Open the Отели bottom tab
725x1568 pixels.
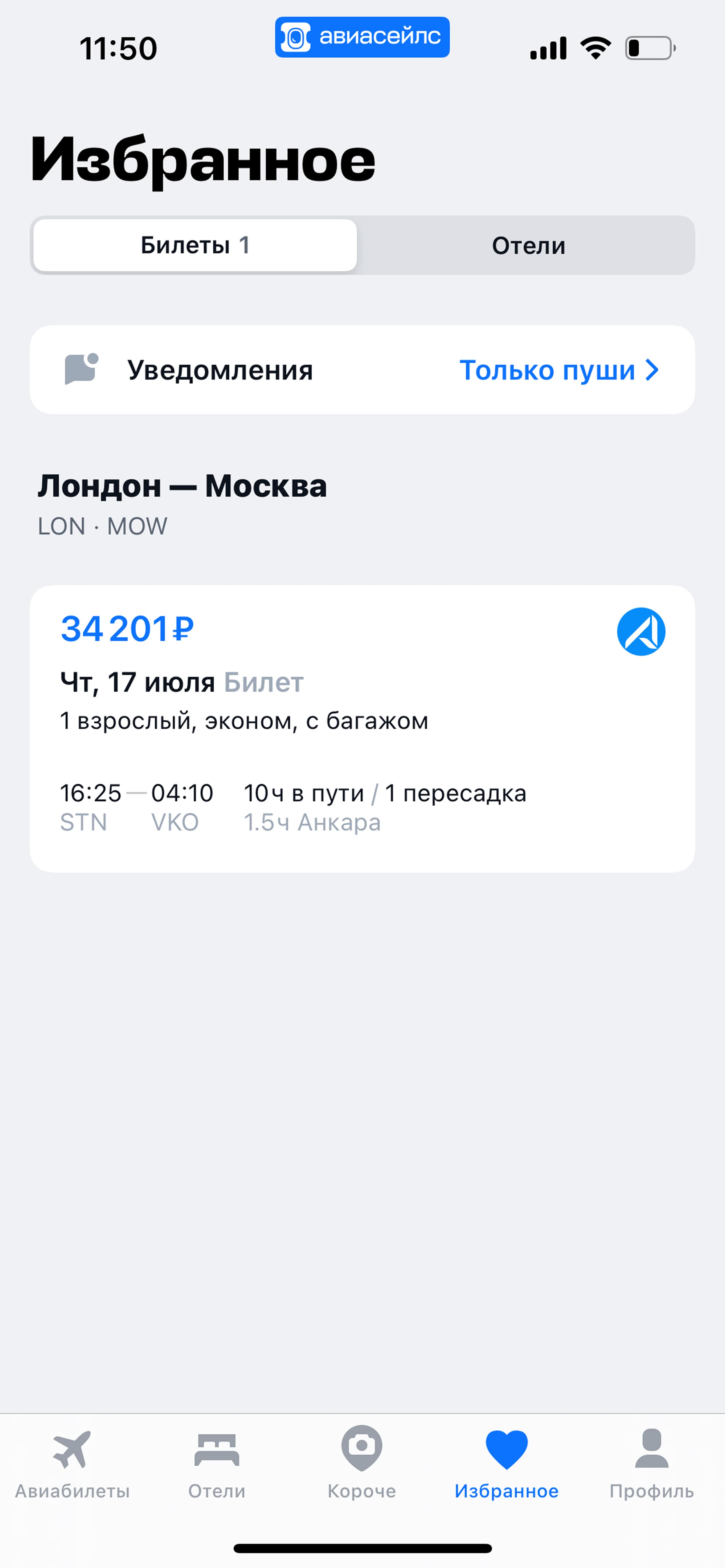(216, 1463)
